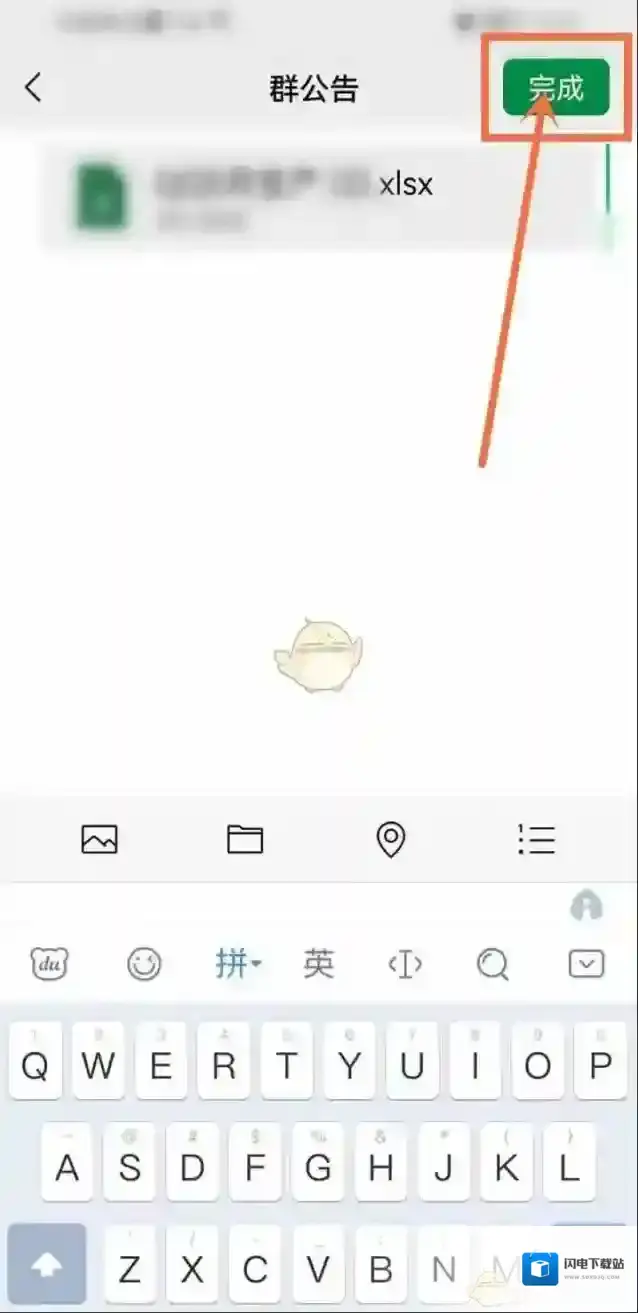This screenshot has width=638, height=1313.
Task: Open the du keyboard menu icon
Action: coord(50,964)
